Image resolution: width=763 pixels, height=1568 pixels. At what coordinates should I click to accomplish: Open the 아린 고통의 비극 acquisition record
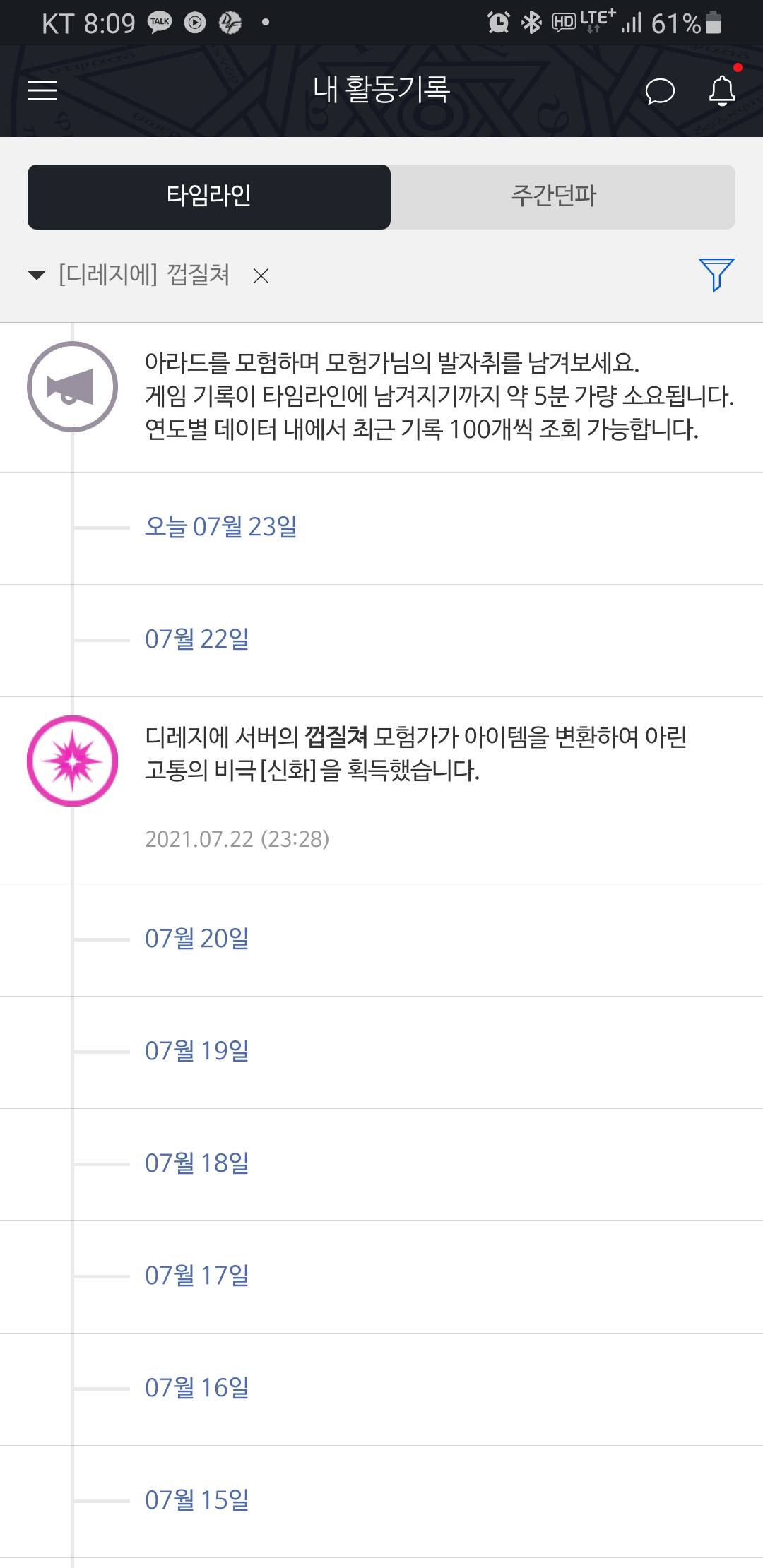[x=381, y=790]
